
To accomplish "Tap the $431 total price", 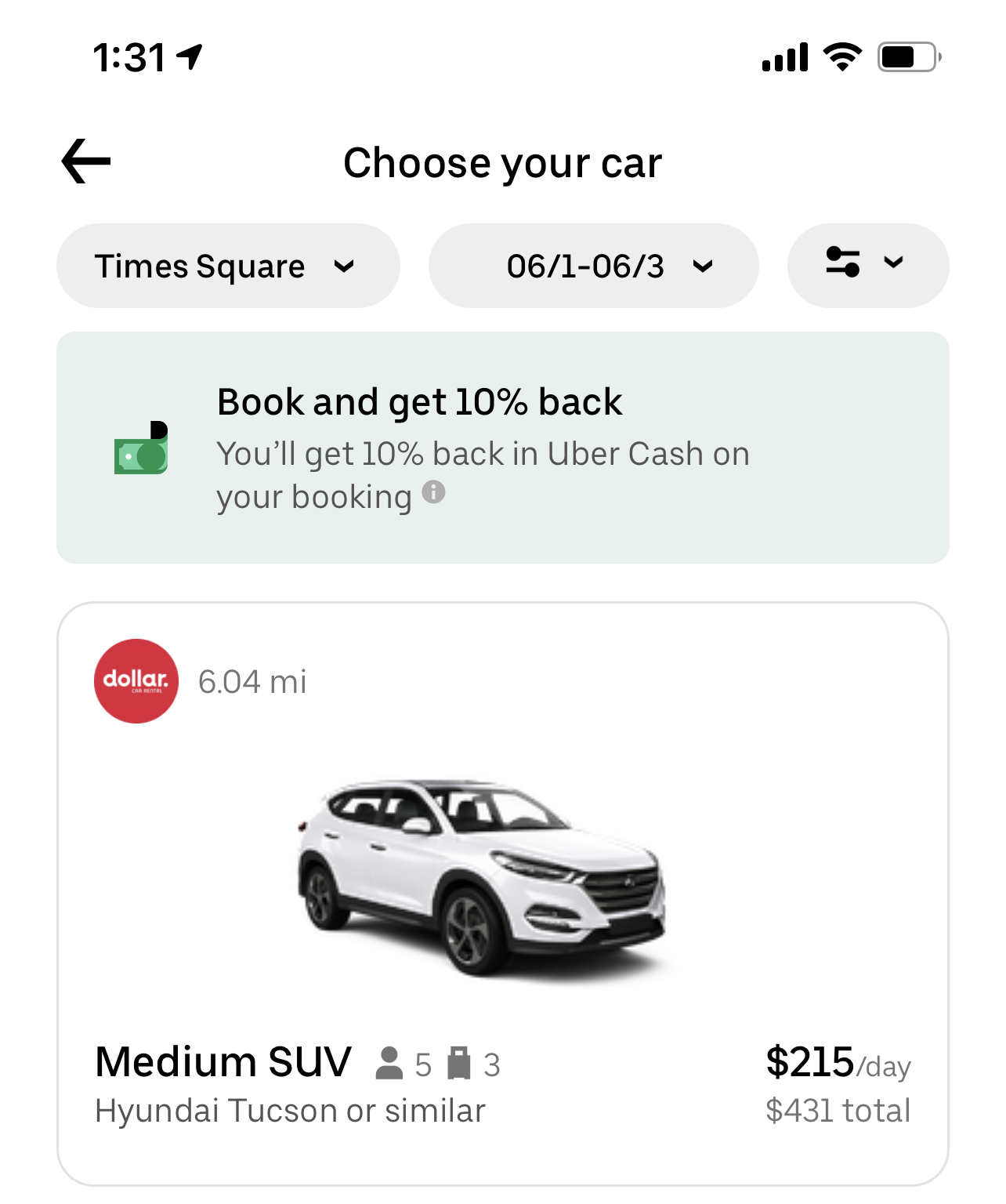I will pos(838,1110).
